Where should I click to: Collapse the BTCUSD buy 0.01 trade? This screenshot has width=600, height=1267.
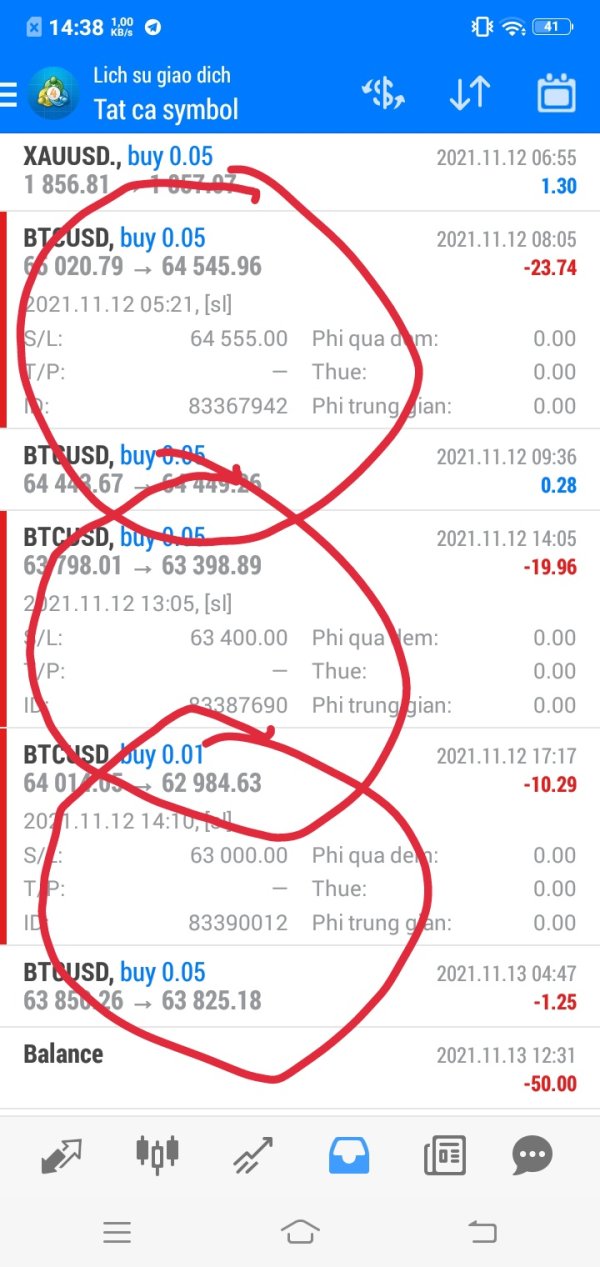(300, 837)
